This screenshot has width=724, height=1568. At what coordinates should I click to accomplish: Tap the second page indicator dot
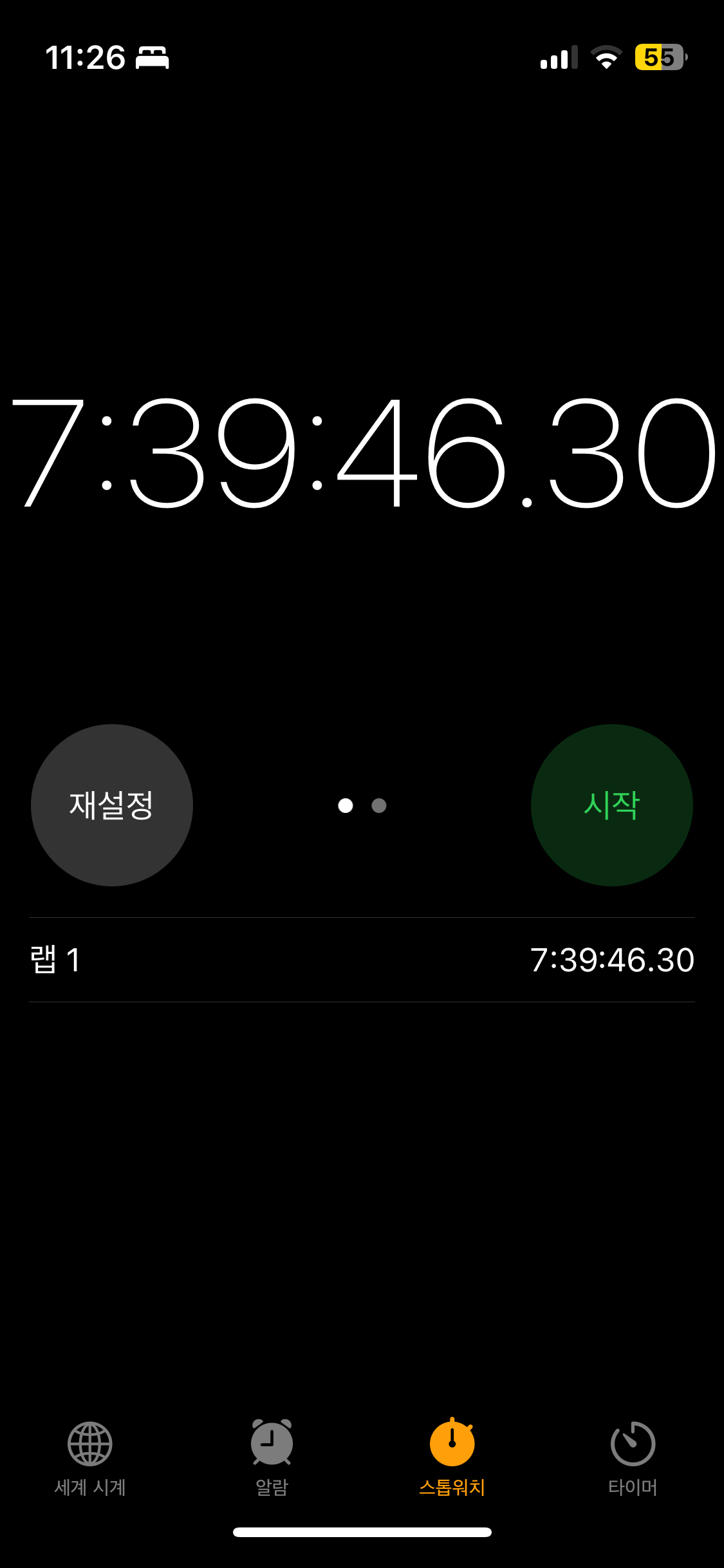coord(379,806)
